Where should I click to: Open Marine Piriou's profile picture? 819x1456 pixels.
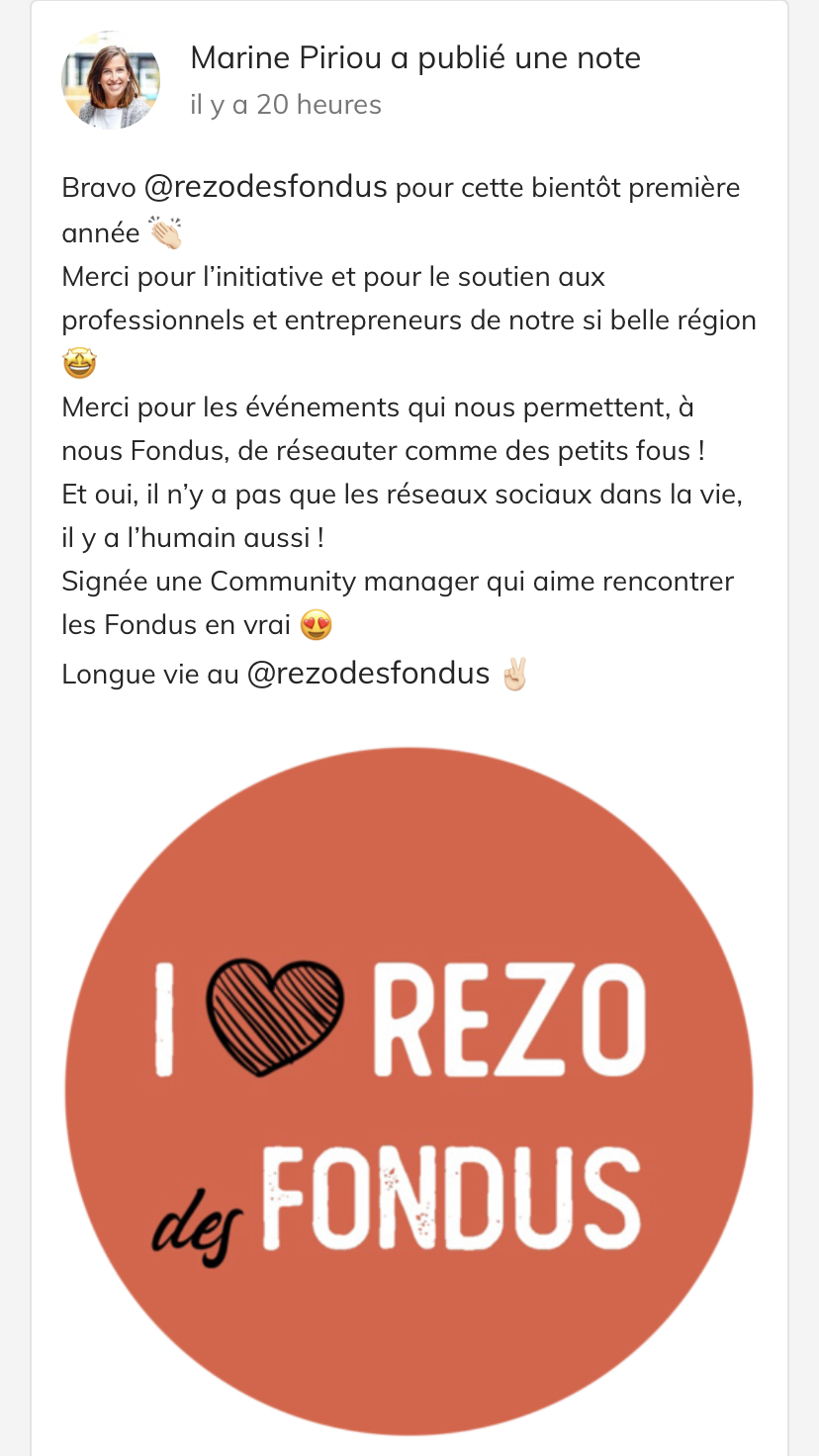111,80
